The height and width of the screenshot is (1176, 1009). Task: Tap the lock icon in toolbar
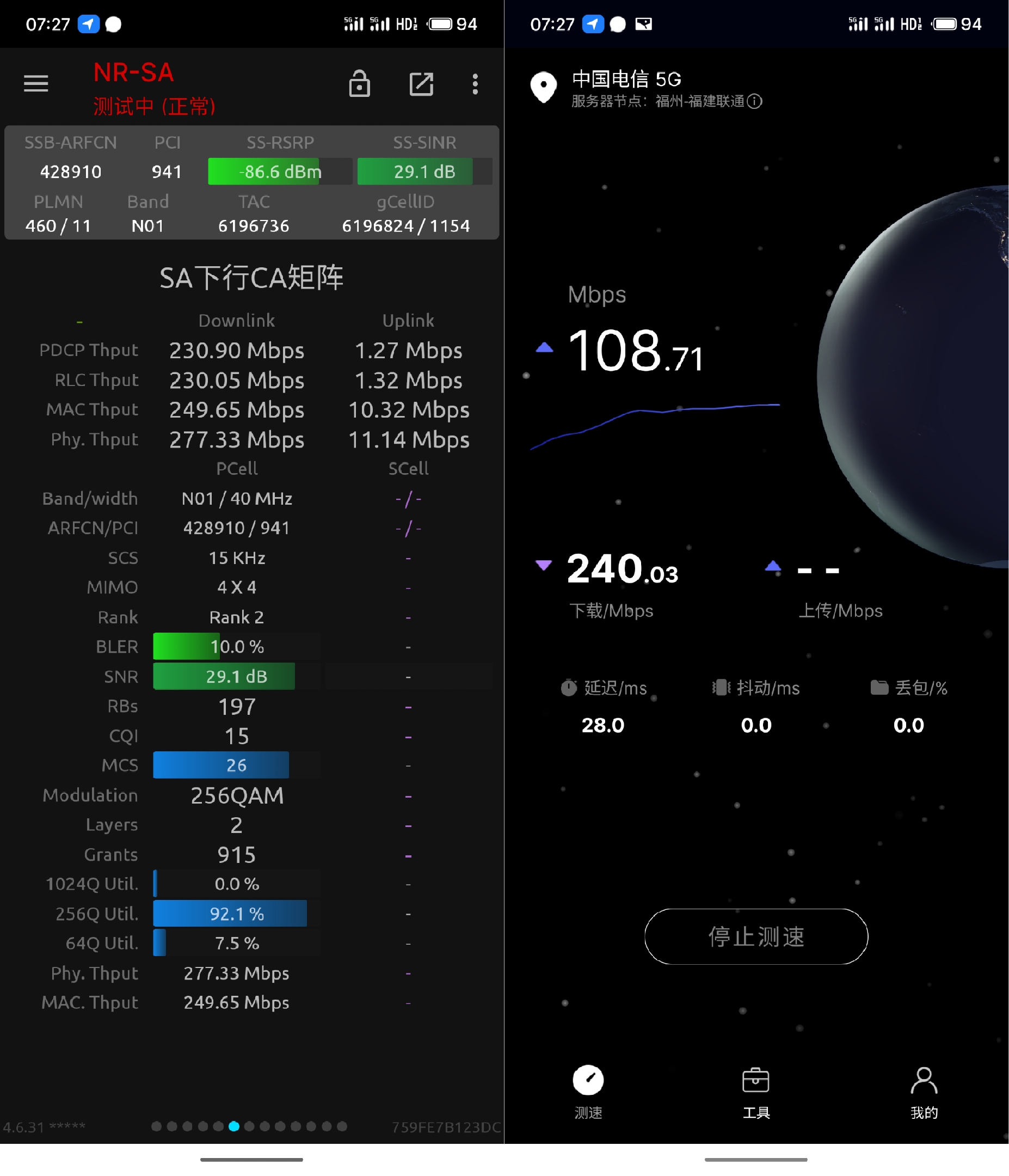[x=359, y=84]
